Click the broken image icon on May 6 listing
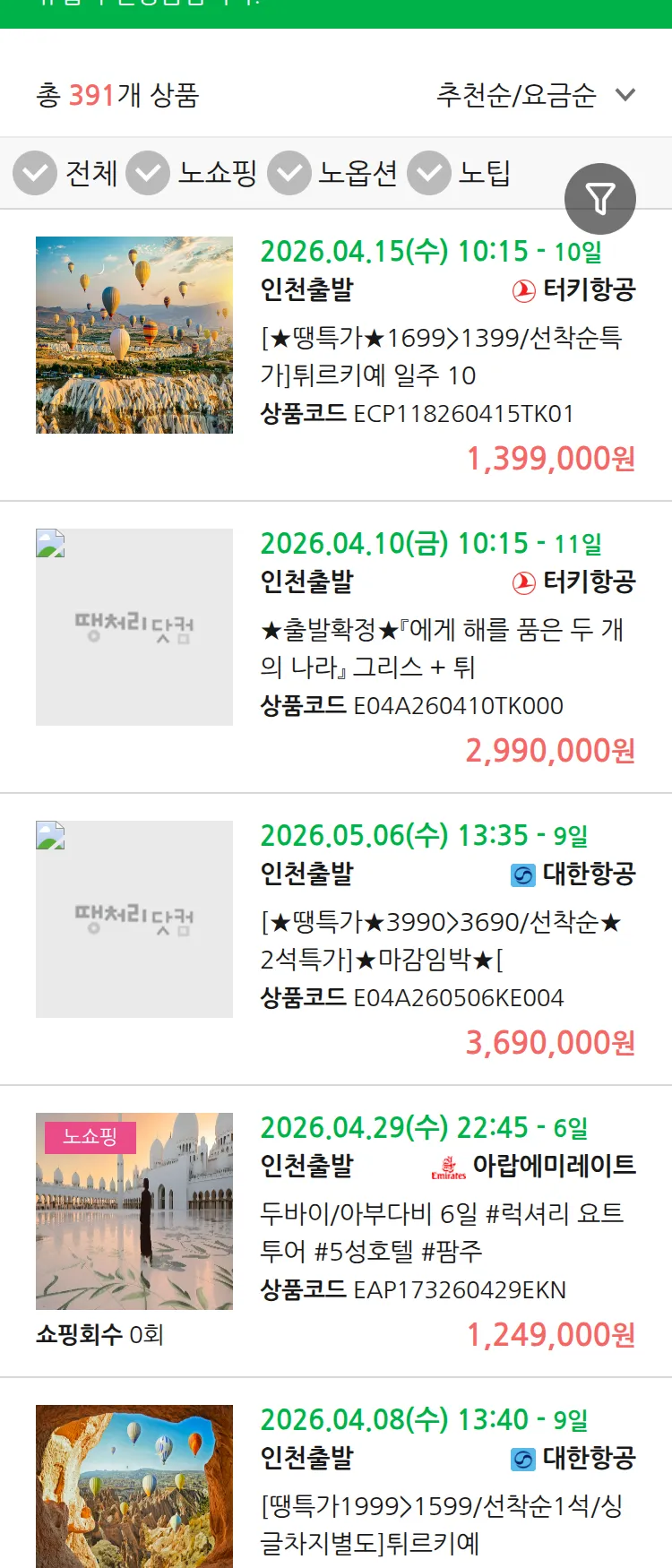Viewport: 672px width, 1568px height. click(49, 834)
